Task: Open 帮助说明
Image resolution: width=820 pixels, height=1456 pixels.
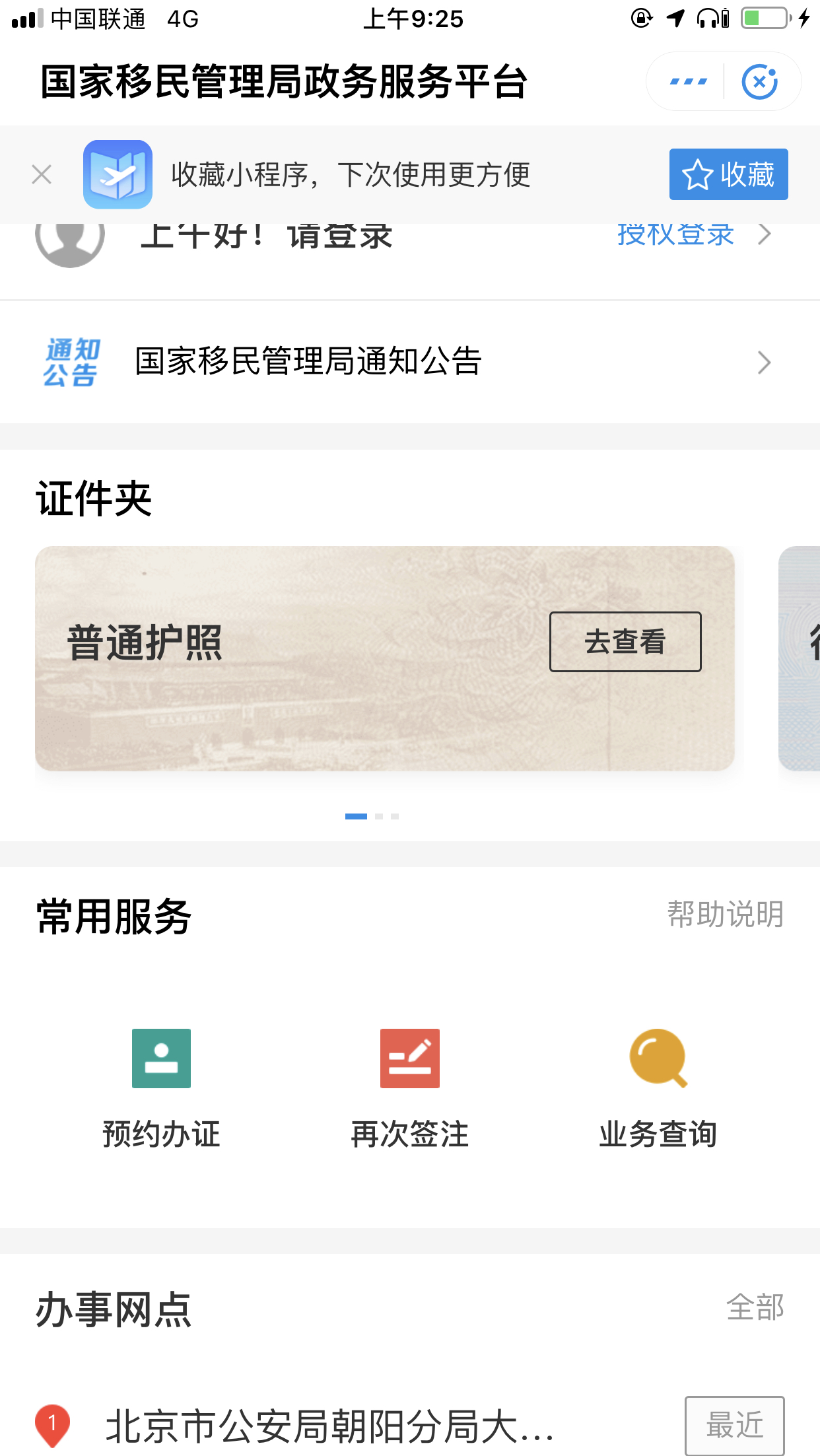Action: (x=725, y=915)
